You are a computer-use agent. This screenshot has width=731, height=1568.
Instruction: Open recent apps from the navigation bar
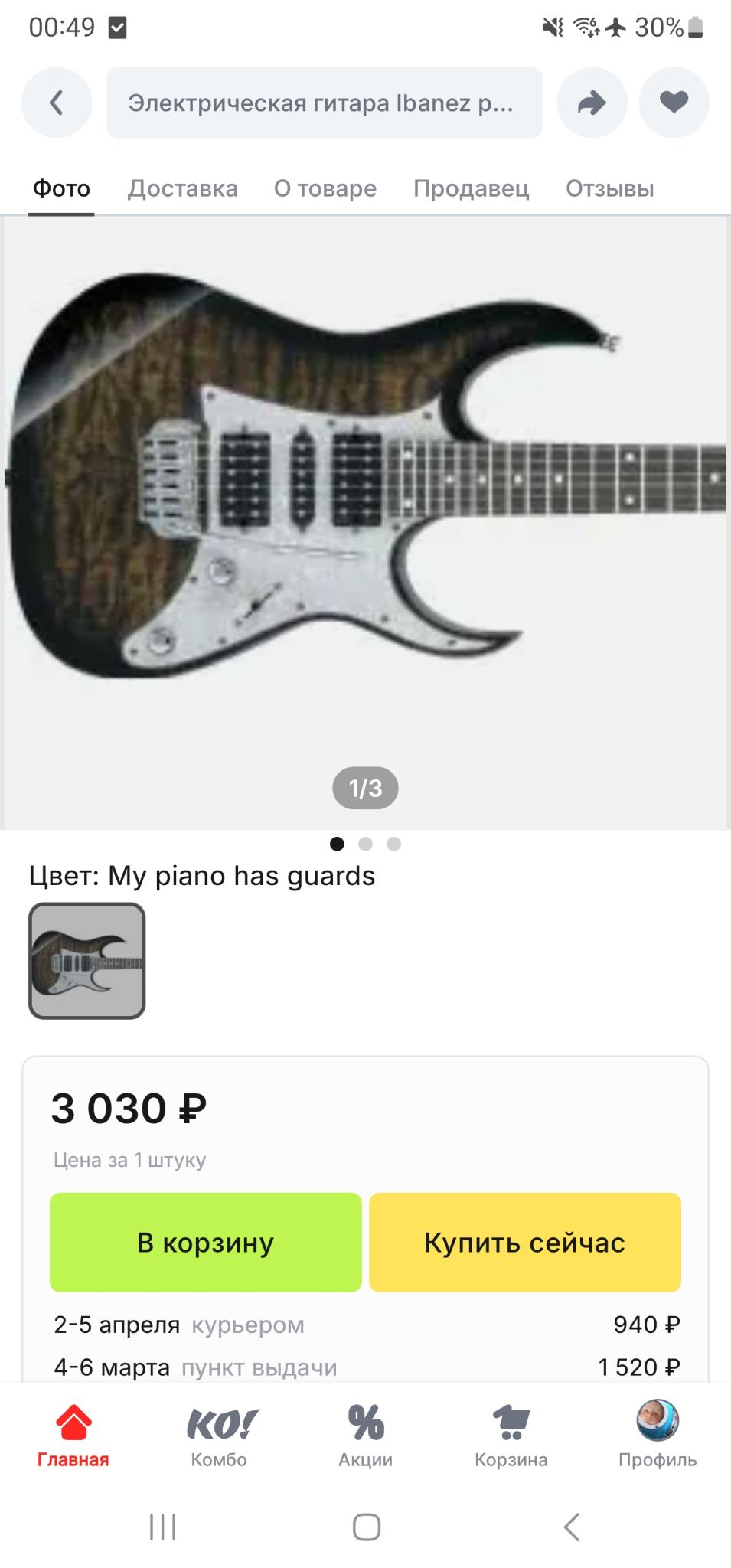coord(162,1527)
